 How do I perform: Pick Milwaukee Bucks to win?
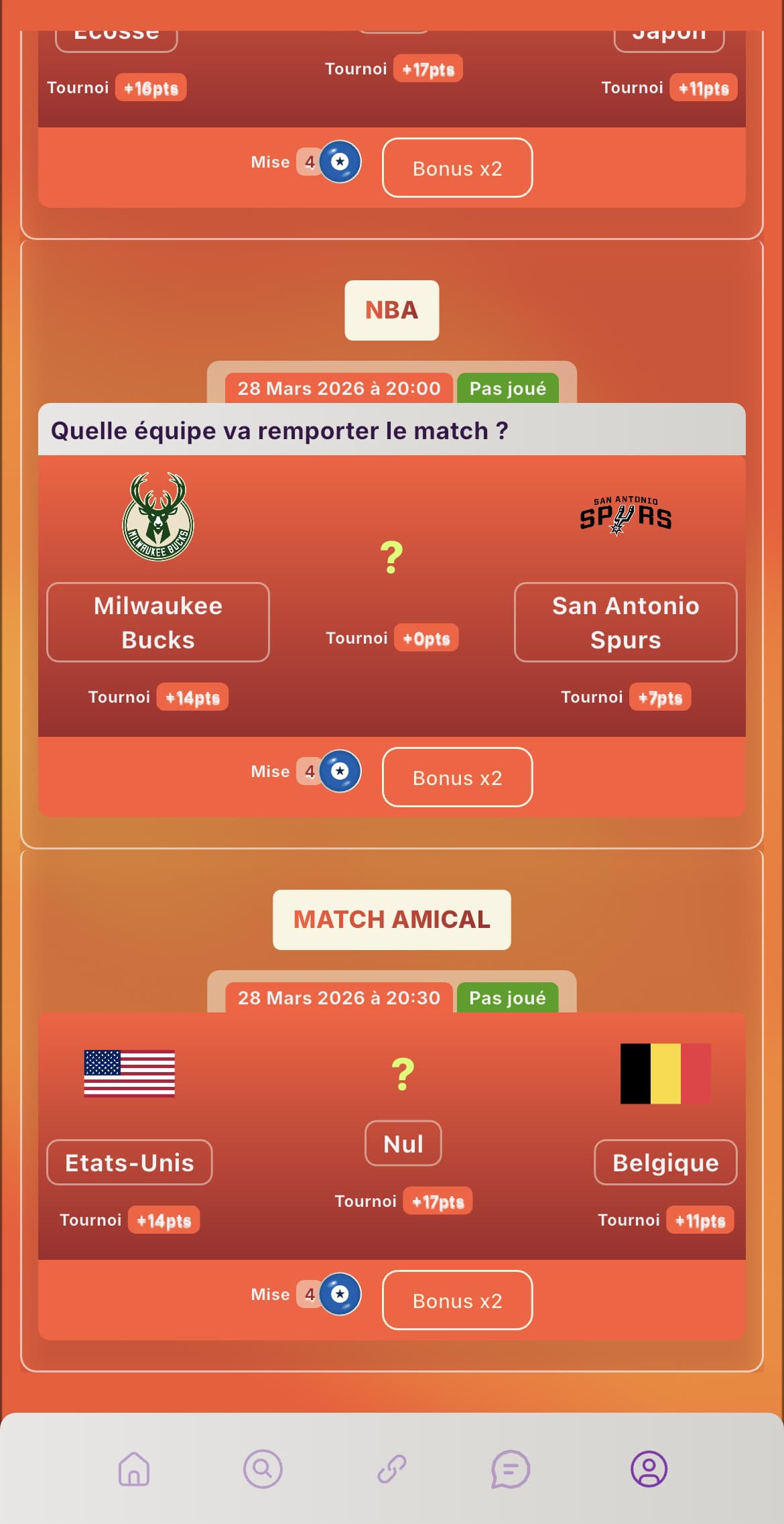[157, 622]
